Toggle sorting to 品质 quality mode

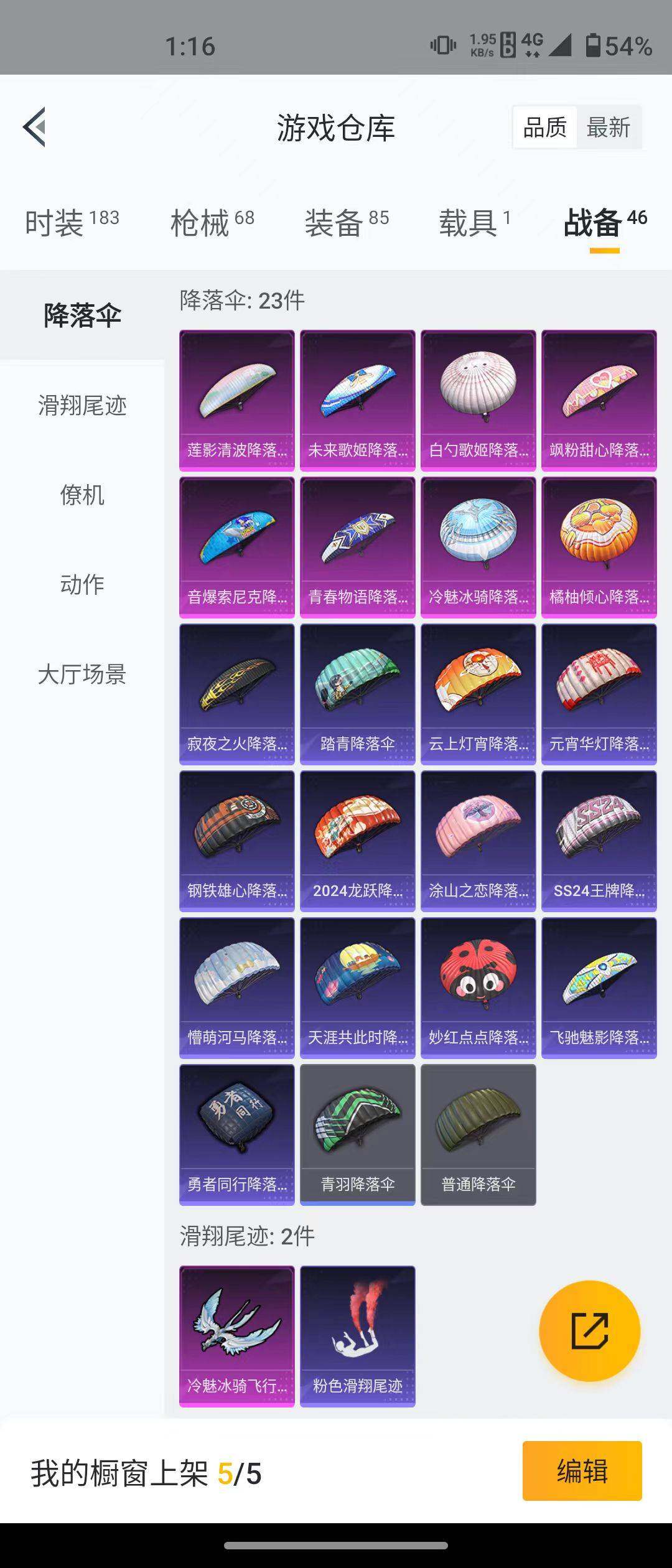tap(544, 127)
